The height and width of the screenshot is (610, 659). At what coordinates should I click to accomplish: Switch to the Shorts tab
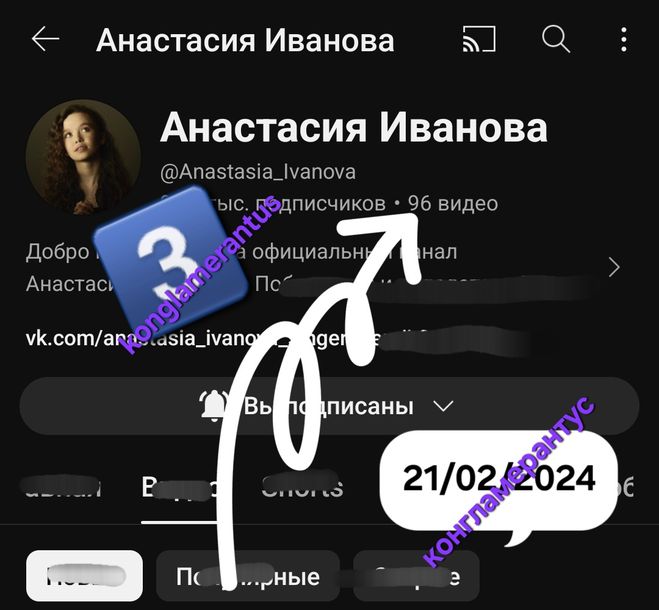coord(302,489)
